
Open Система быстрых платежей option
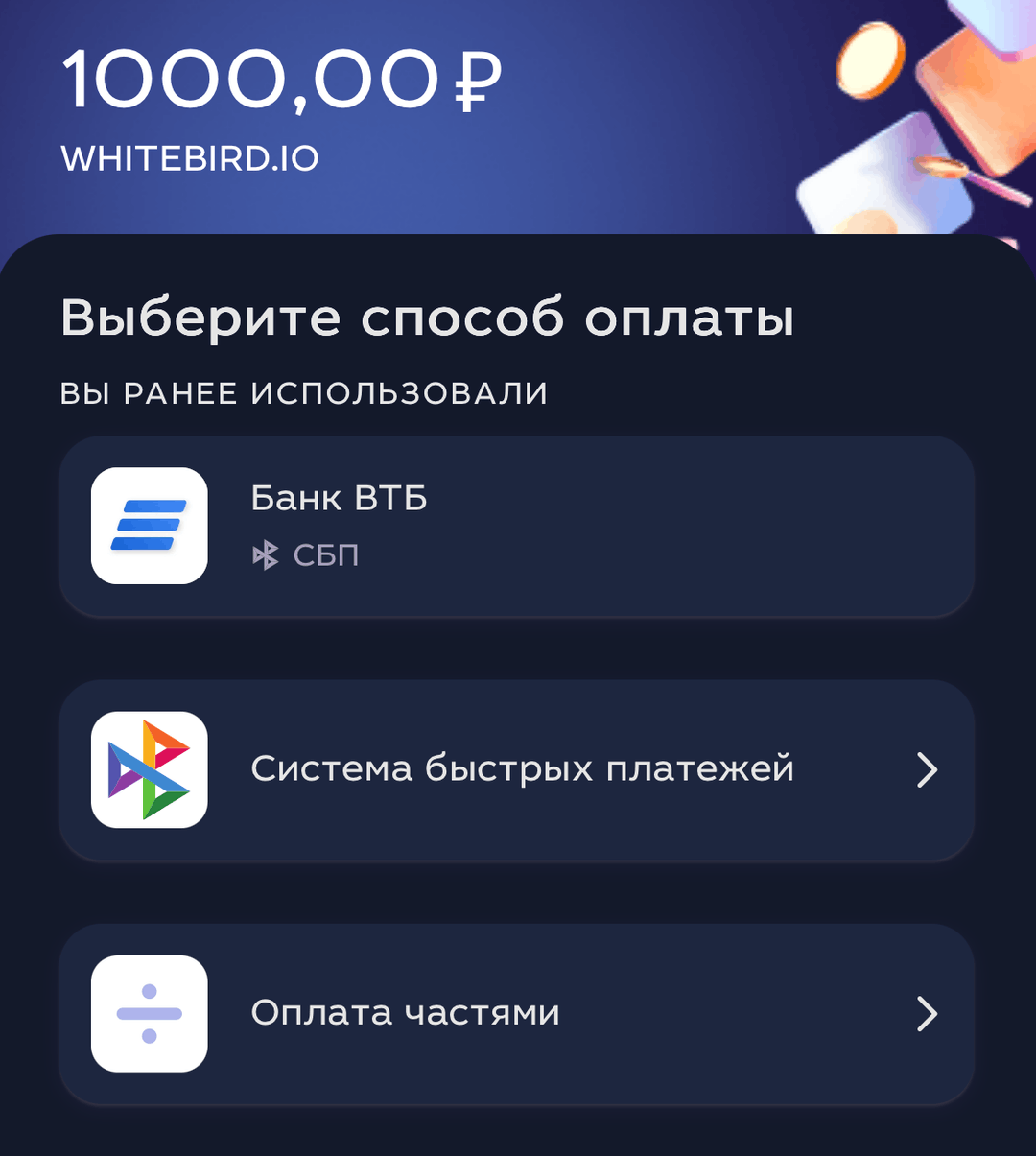coord(516,769)
